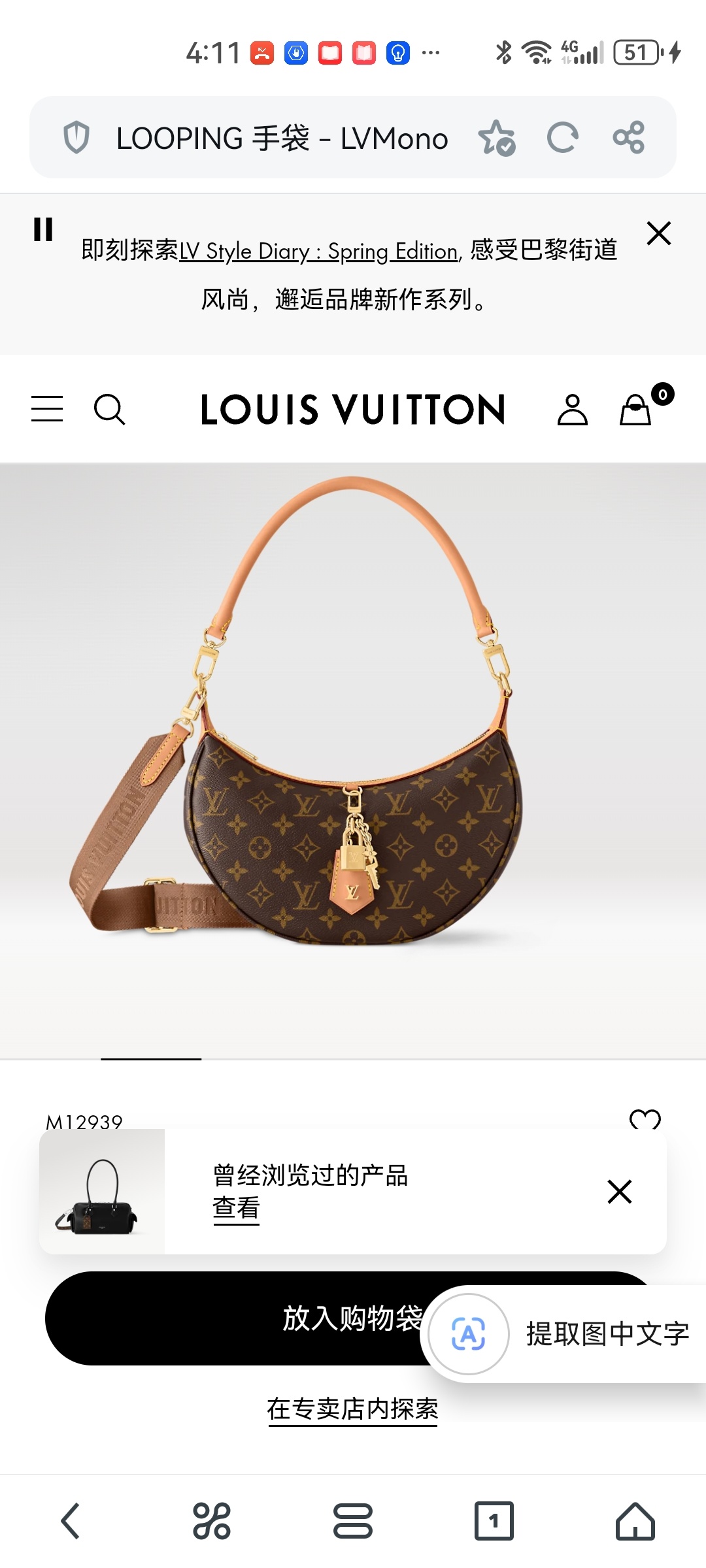Screen dimensions: 706x1568
Task: Open the site search
Action: [x=109, y=410]
